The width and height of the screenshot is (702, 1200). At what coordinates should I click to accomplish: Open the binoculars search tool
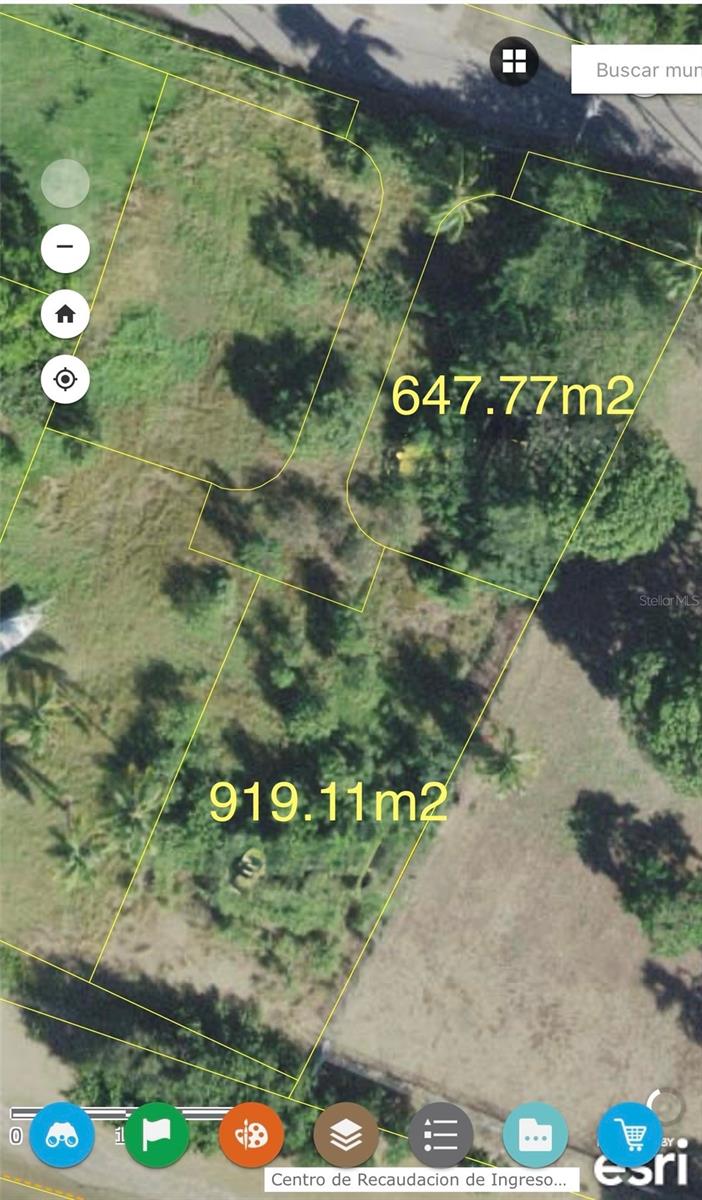coord(62,1135)
